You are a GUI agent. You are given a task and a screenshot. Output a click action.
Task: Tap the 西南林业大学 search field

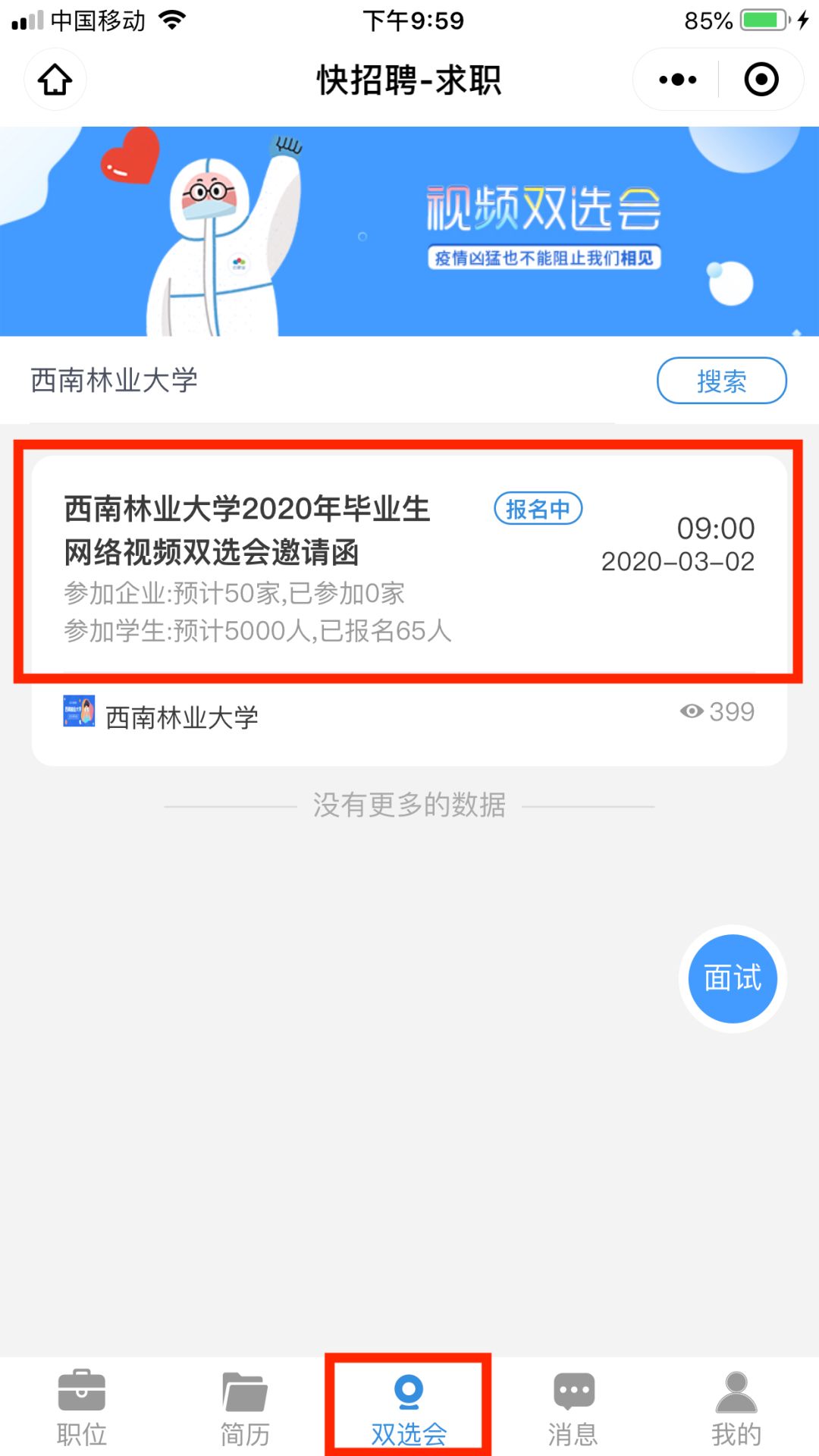pyautogui.click(x=318, y=381)
